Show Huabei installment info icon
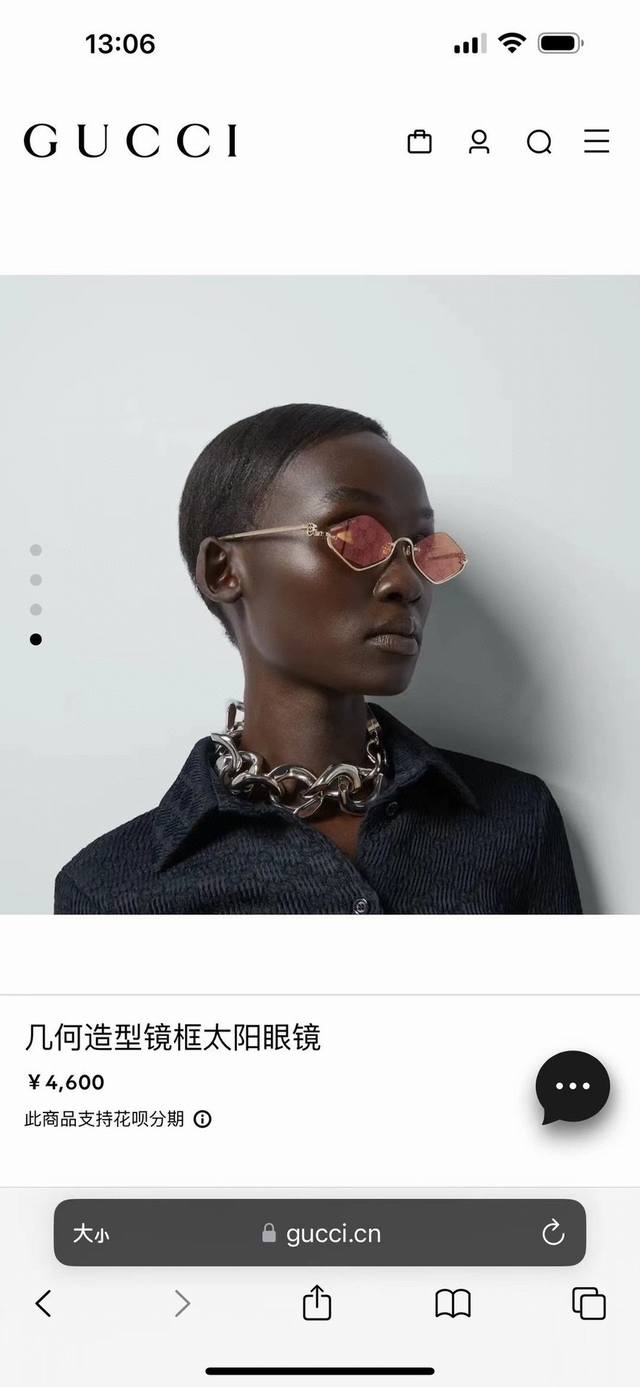This screenshot has height=1387, width=640. click(203, 1119)
